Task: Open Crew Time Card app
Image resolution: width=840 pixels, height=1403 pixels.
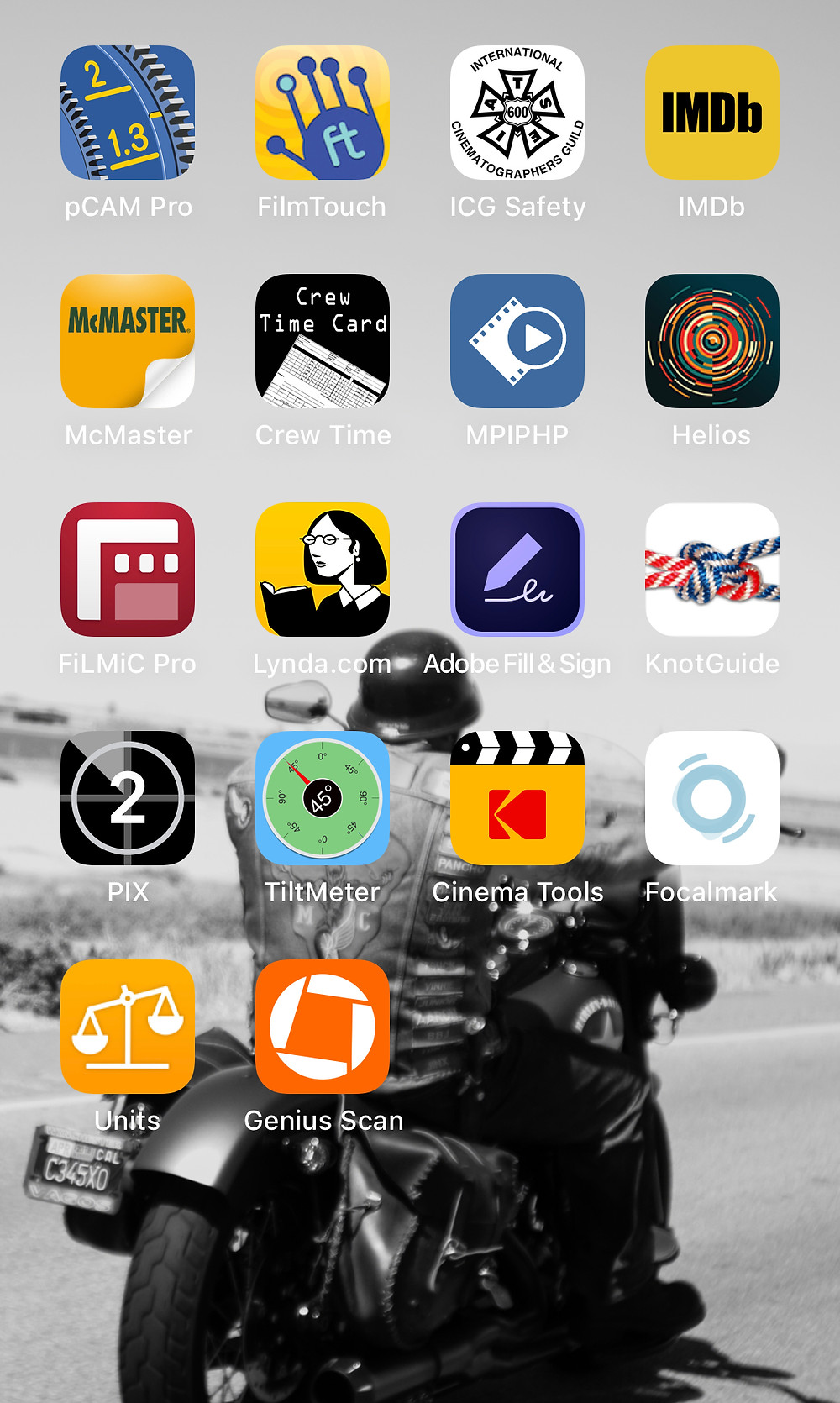Action: [x=323, y=341]
